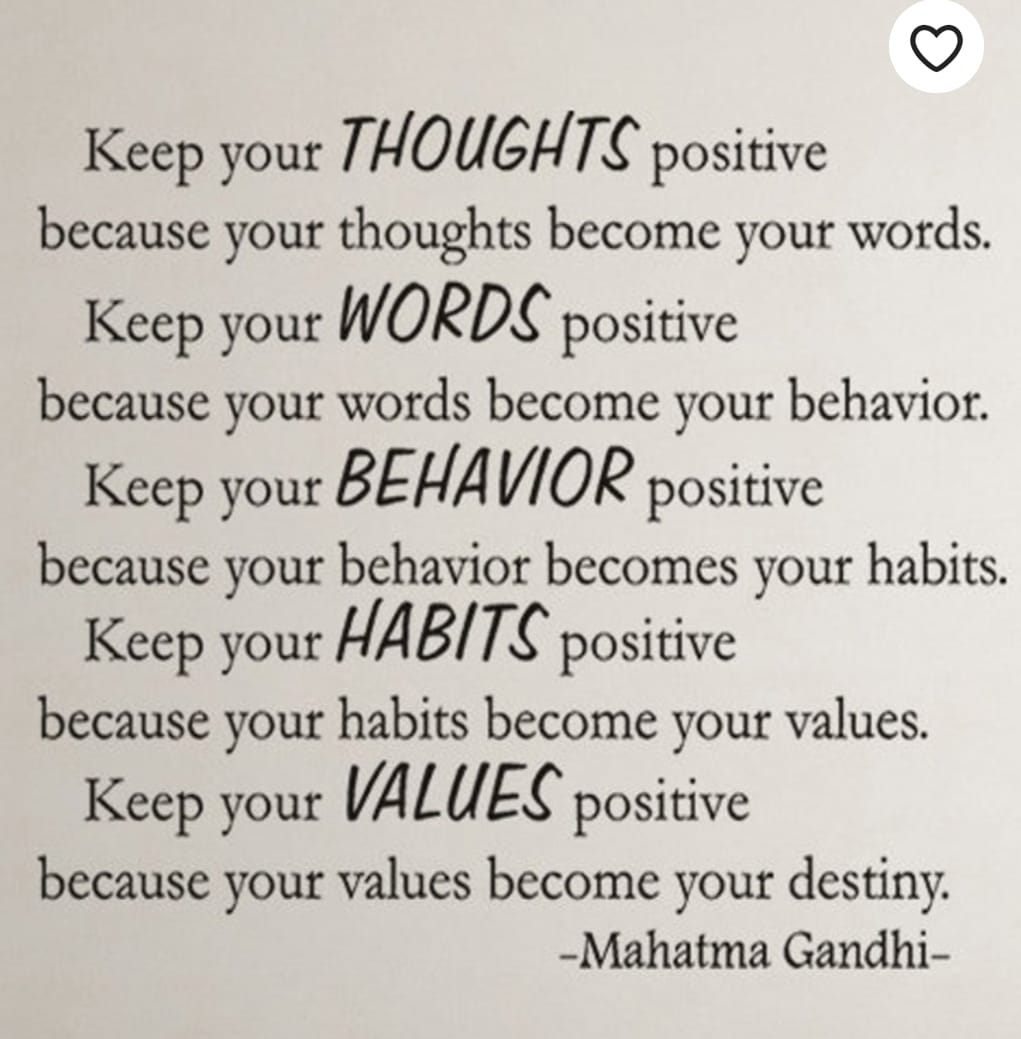Tap the heart icon to favorite this image

pos(936,47)
